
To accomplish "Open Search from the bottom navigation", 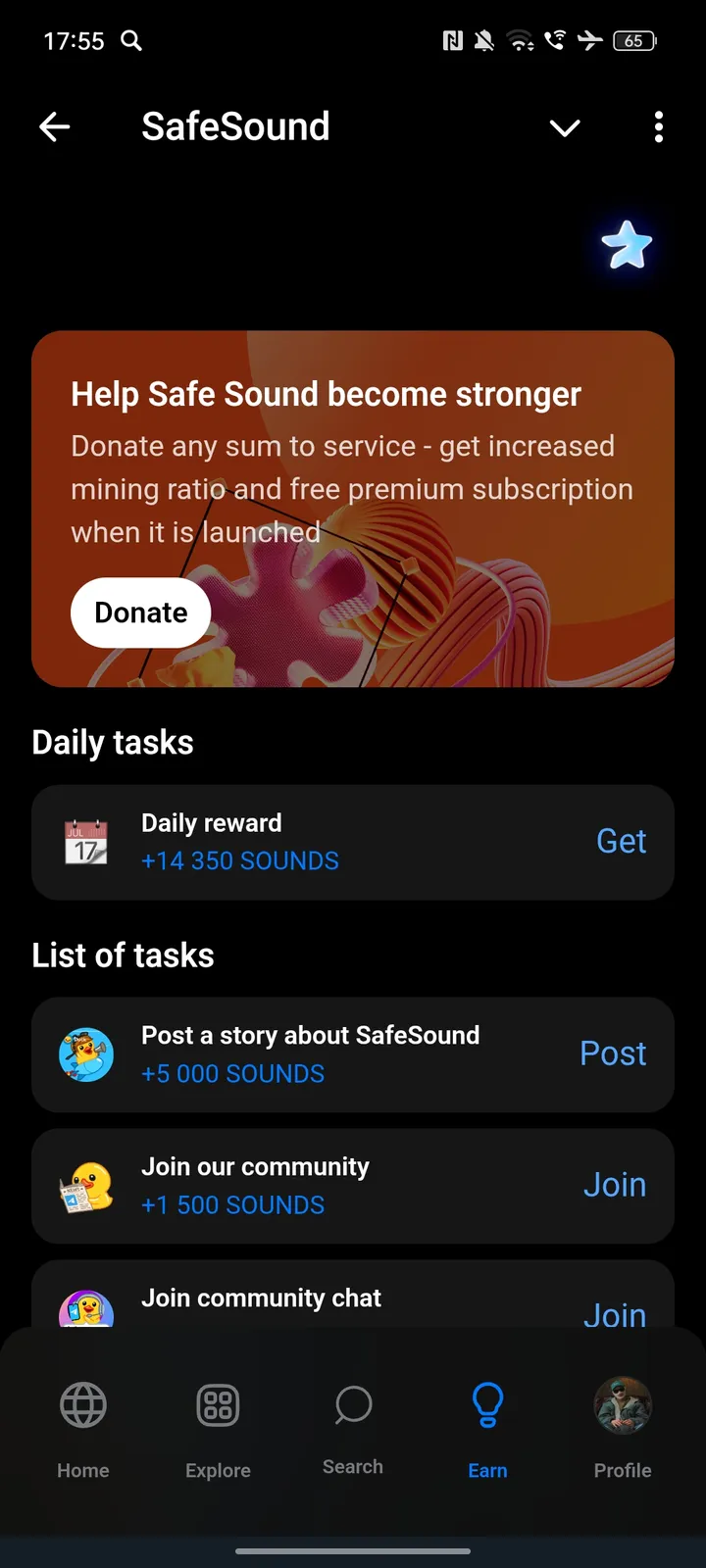I will tap(352, 1405).
